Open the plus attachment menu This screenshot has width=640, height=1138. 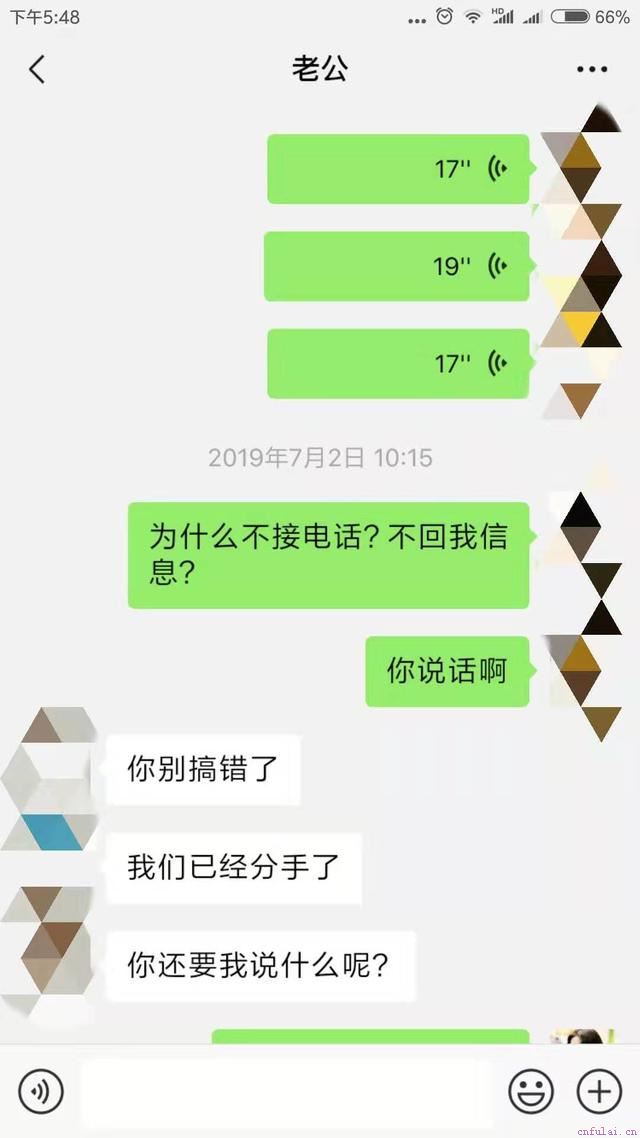(599, 1091)
